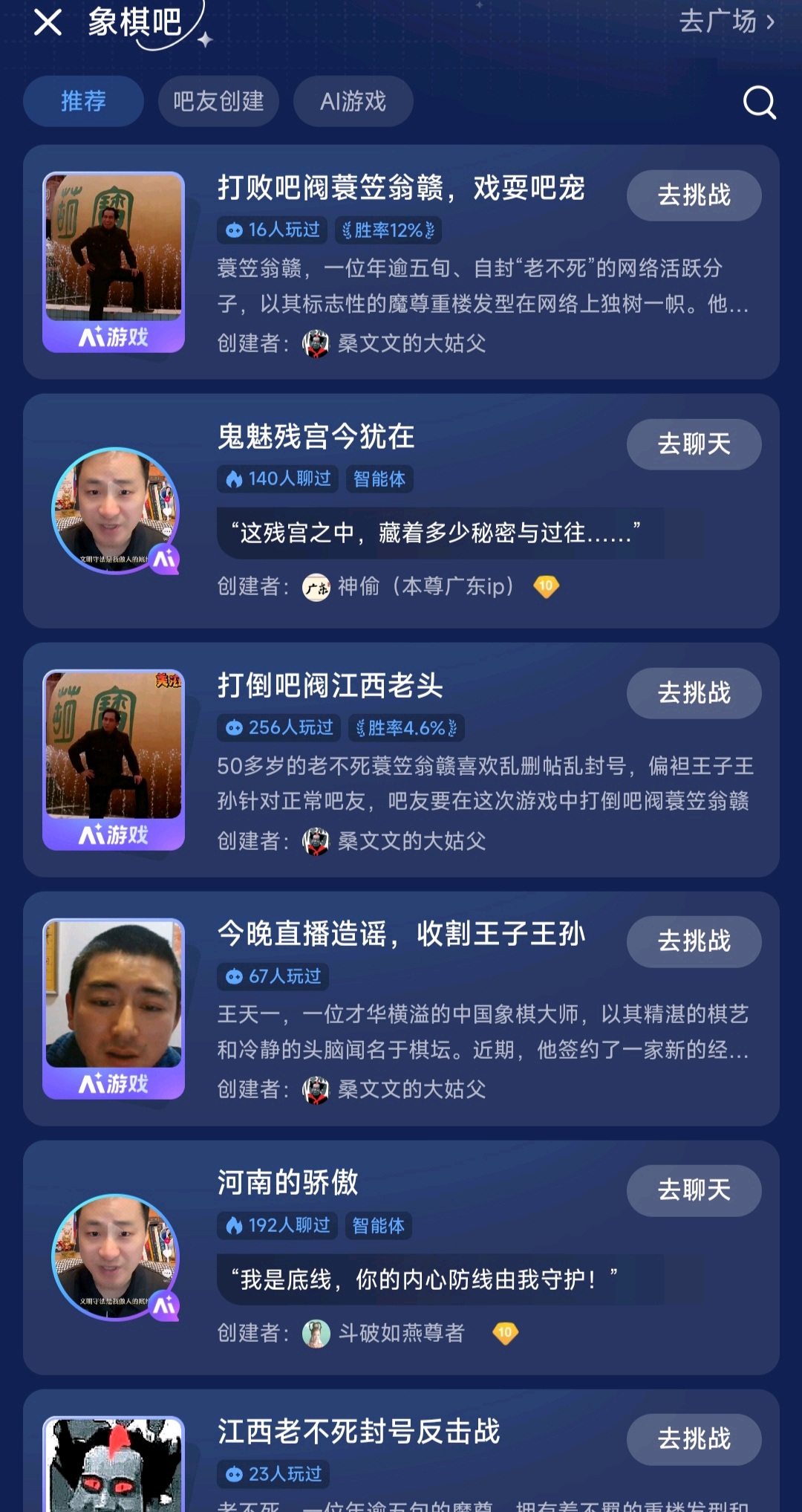Open the 今晚直播造谣 game thumbnail

click(x=114, y=1008)
